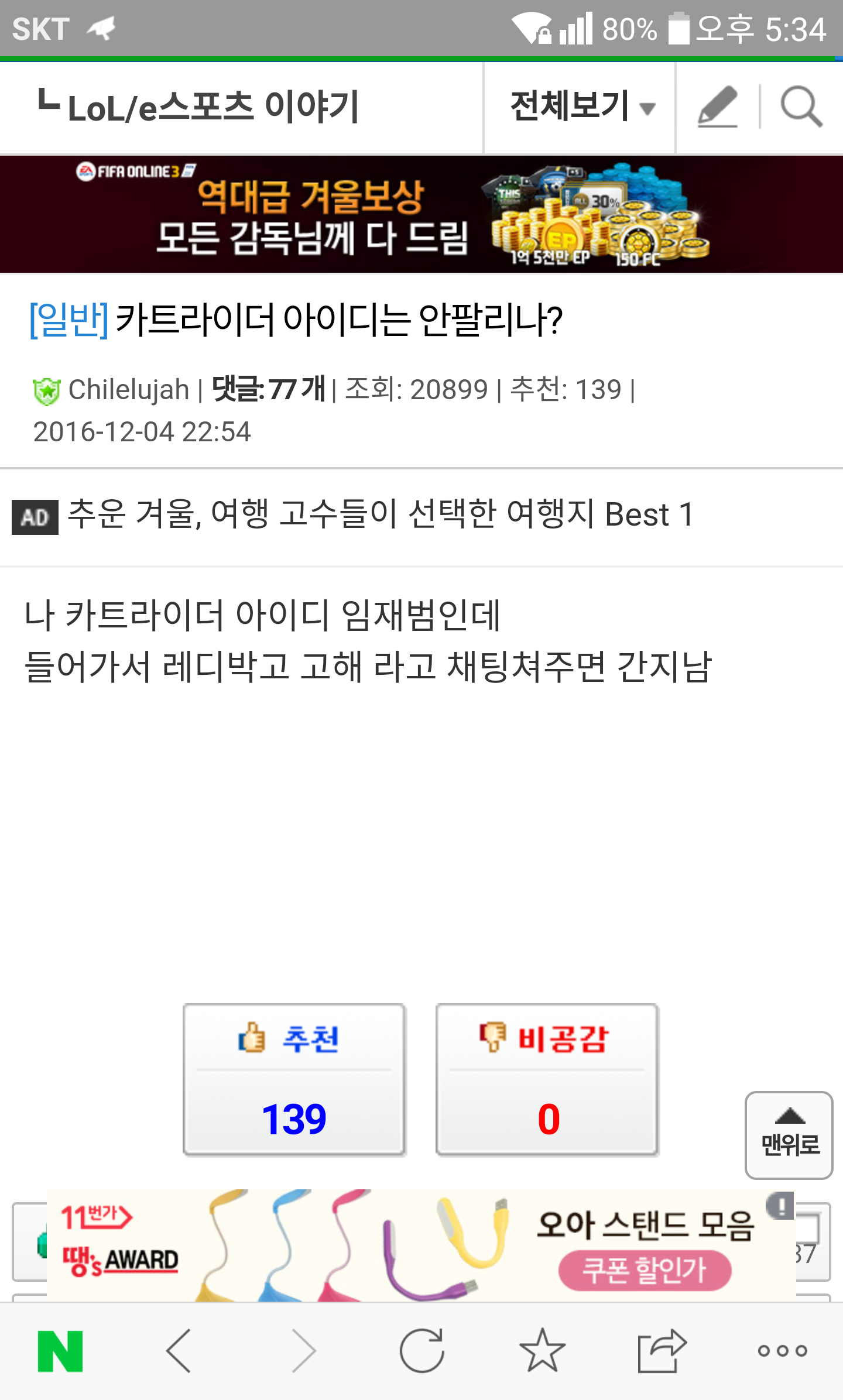Open author Chilelujah's profile
This screenshot has height=1400, width=843.
tap(128, 390)
